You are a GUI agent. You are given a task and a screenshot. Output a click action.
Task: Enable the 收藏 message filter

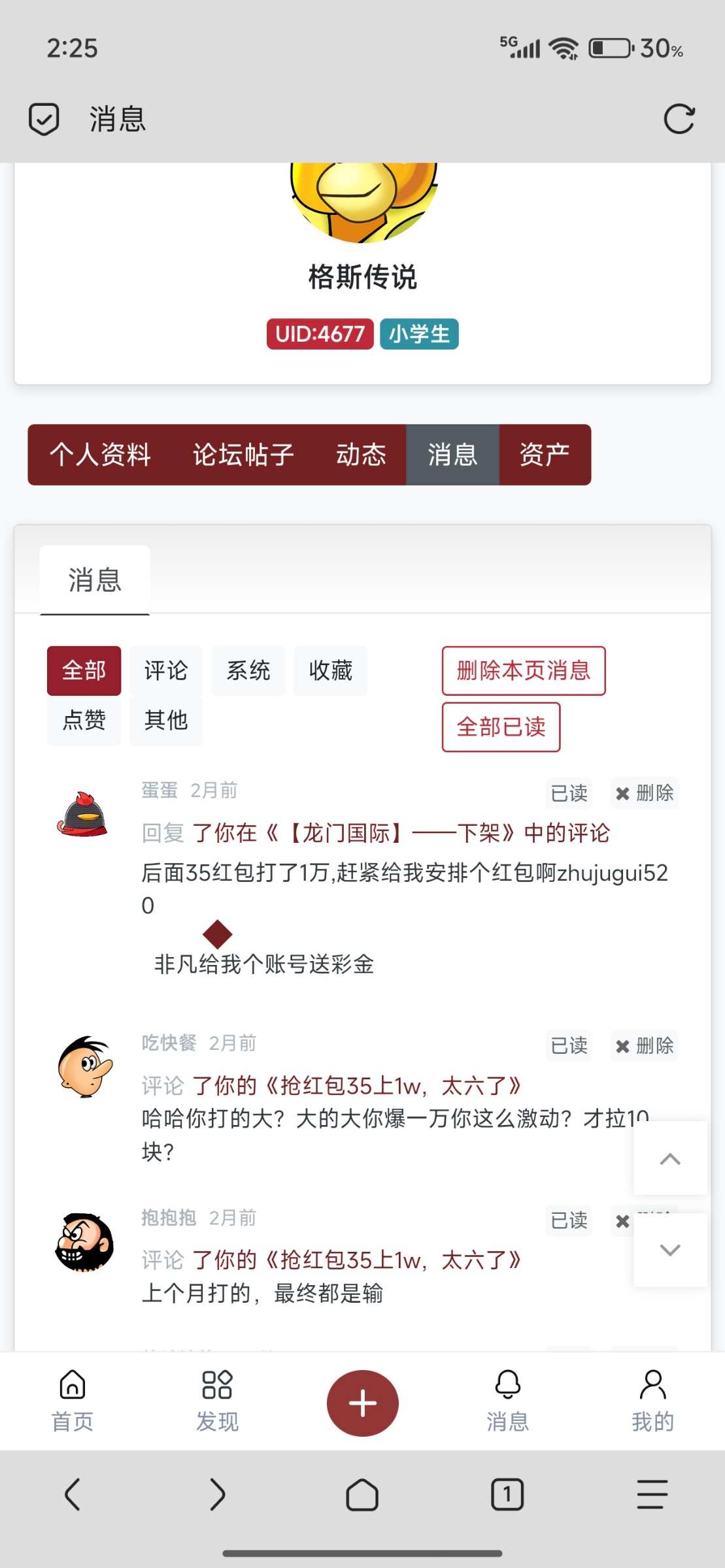330,670
